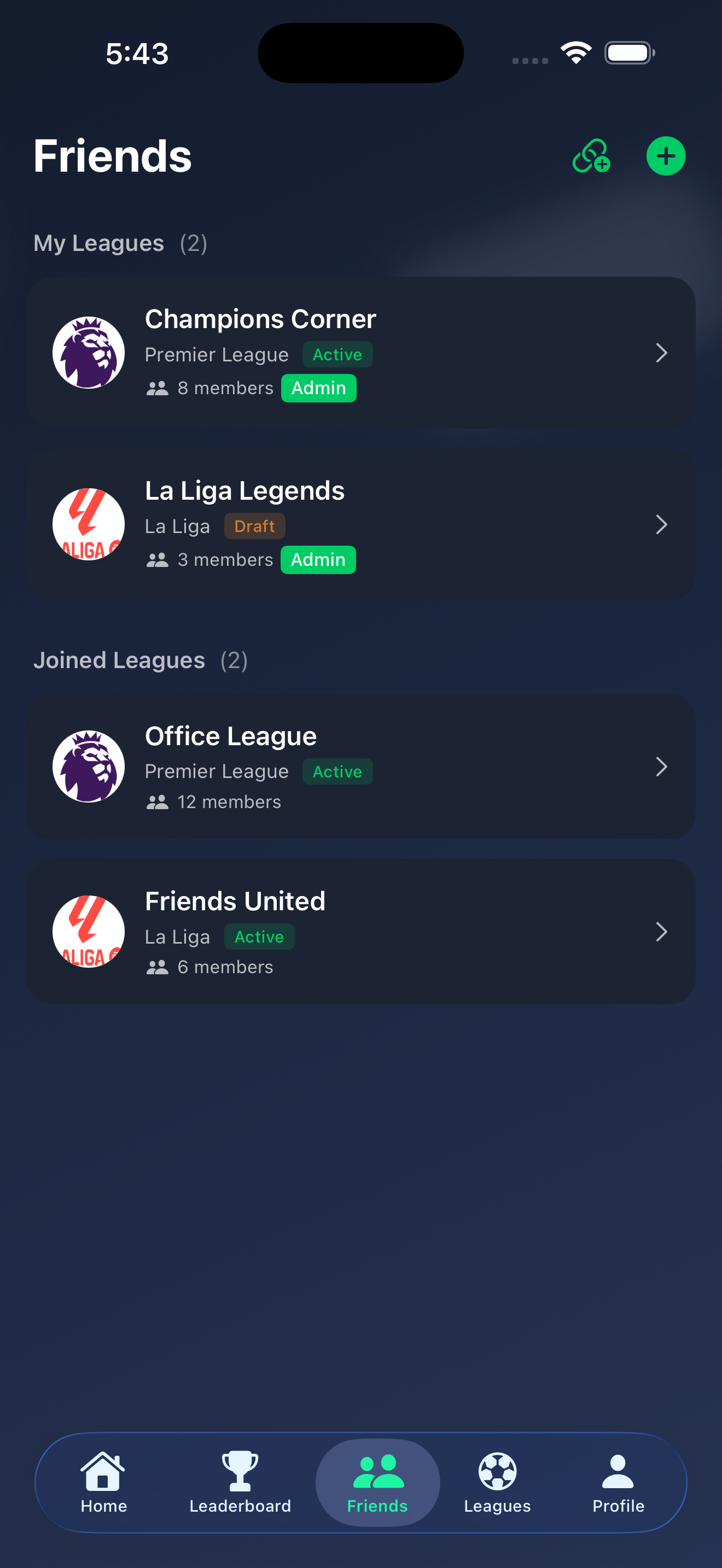Open the Champions Corner league

tap(360, 353)
